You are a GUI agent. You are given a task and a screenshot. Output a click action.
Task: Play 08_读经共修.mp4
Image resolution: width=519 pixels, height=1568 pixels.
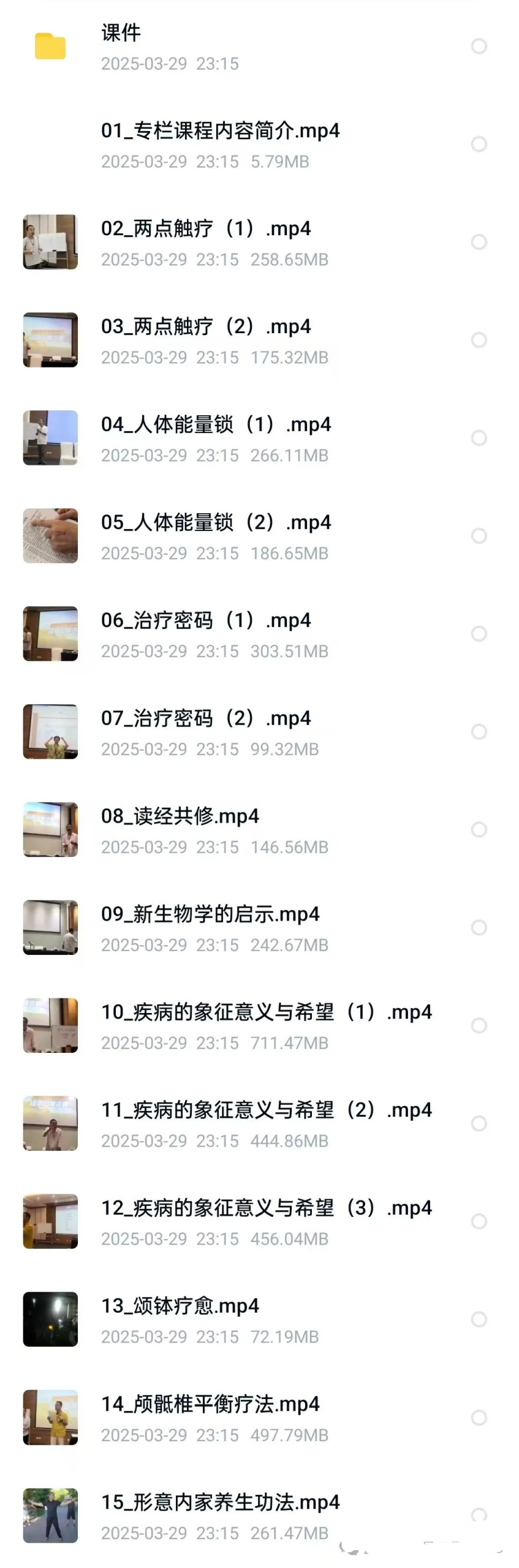tap(180, 817)
